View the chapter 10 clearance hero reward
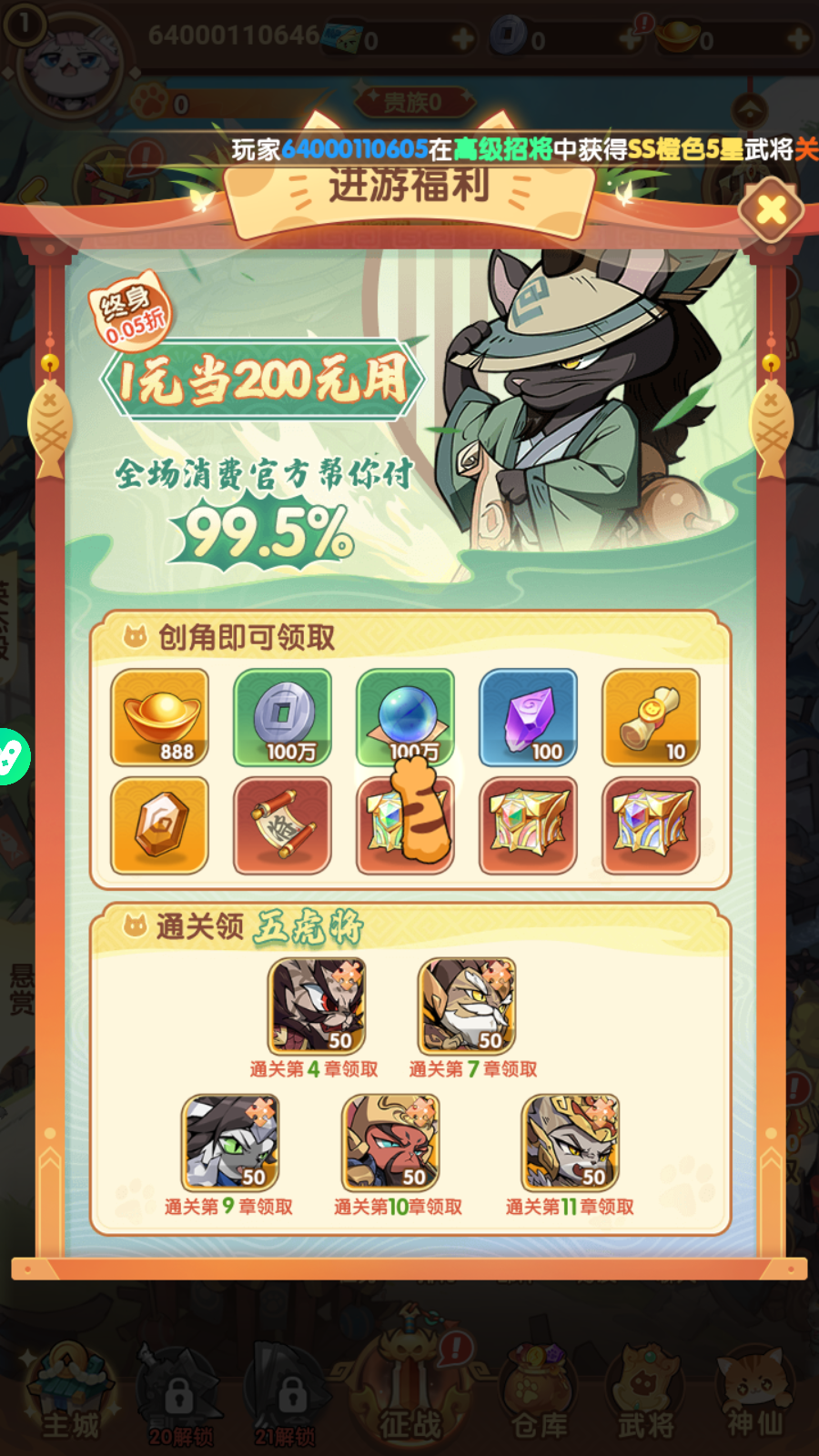The width and height of the screenshot is (819, 1456). [x=391, y=1142]
